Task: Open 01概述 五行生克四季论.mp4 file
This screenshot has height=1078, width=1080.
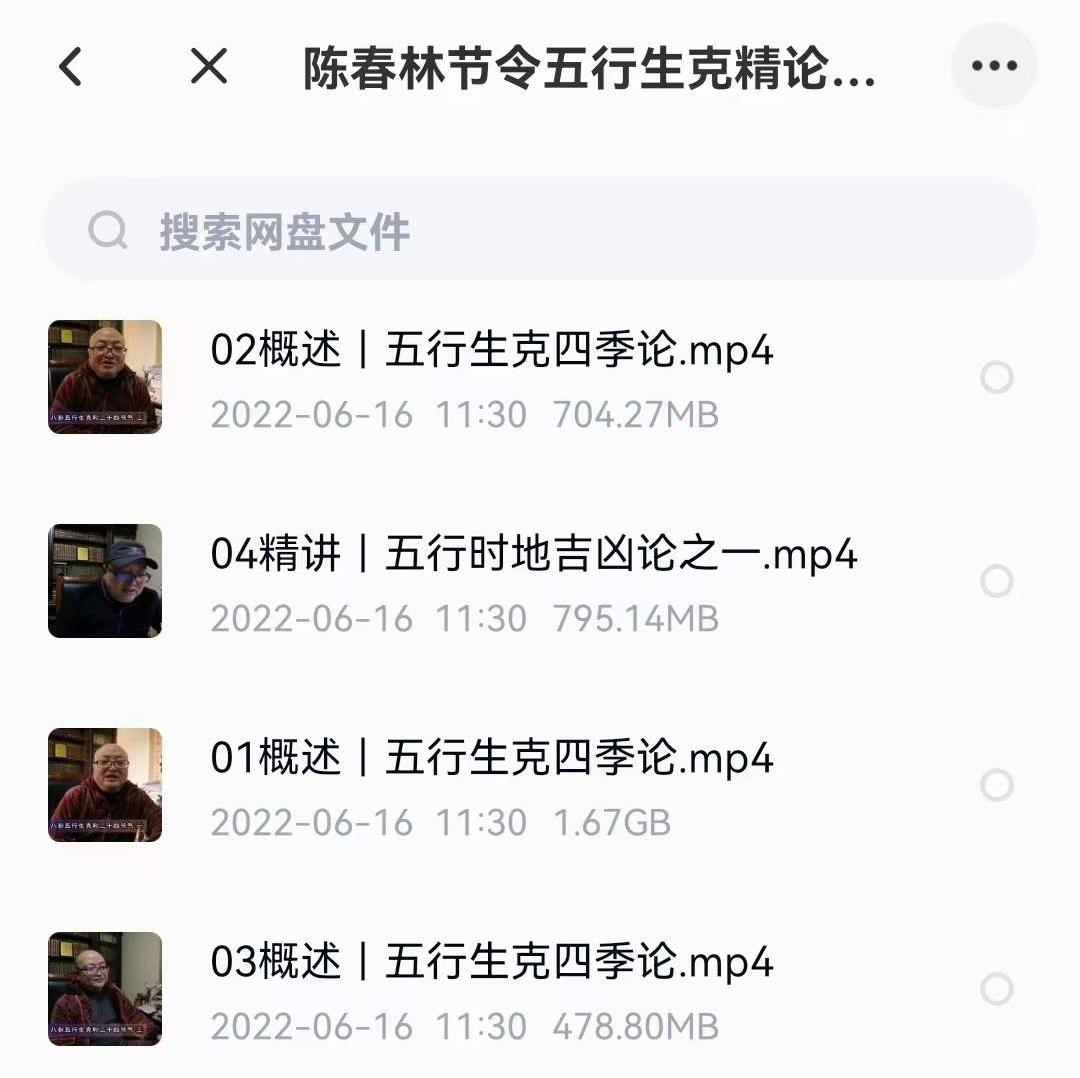Action: point(491,759)
